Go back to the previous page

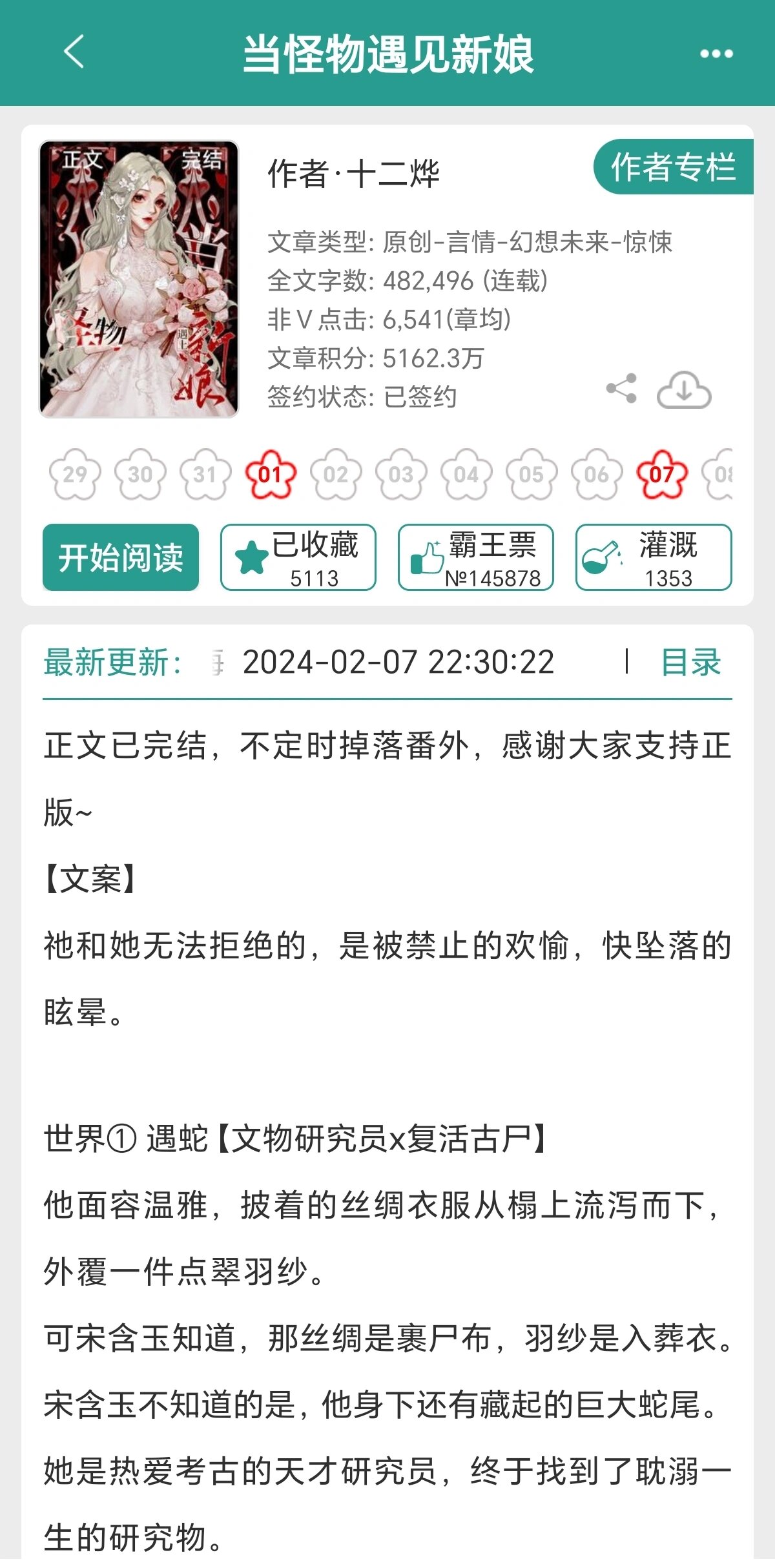[x=74, y=52]
